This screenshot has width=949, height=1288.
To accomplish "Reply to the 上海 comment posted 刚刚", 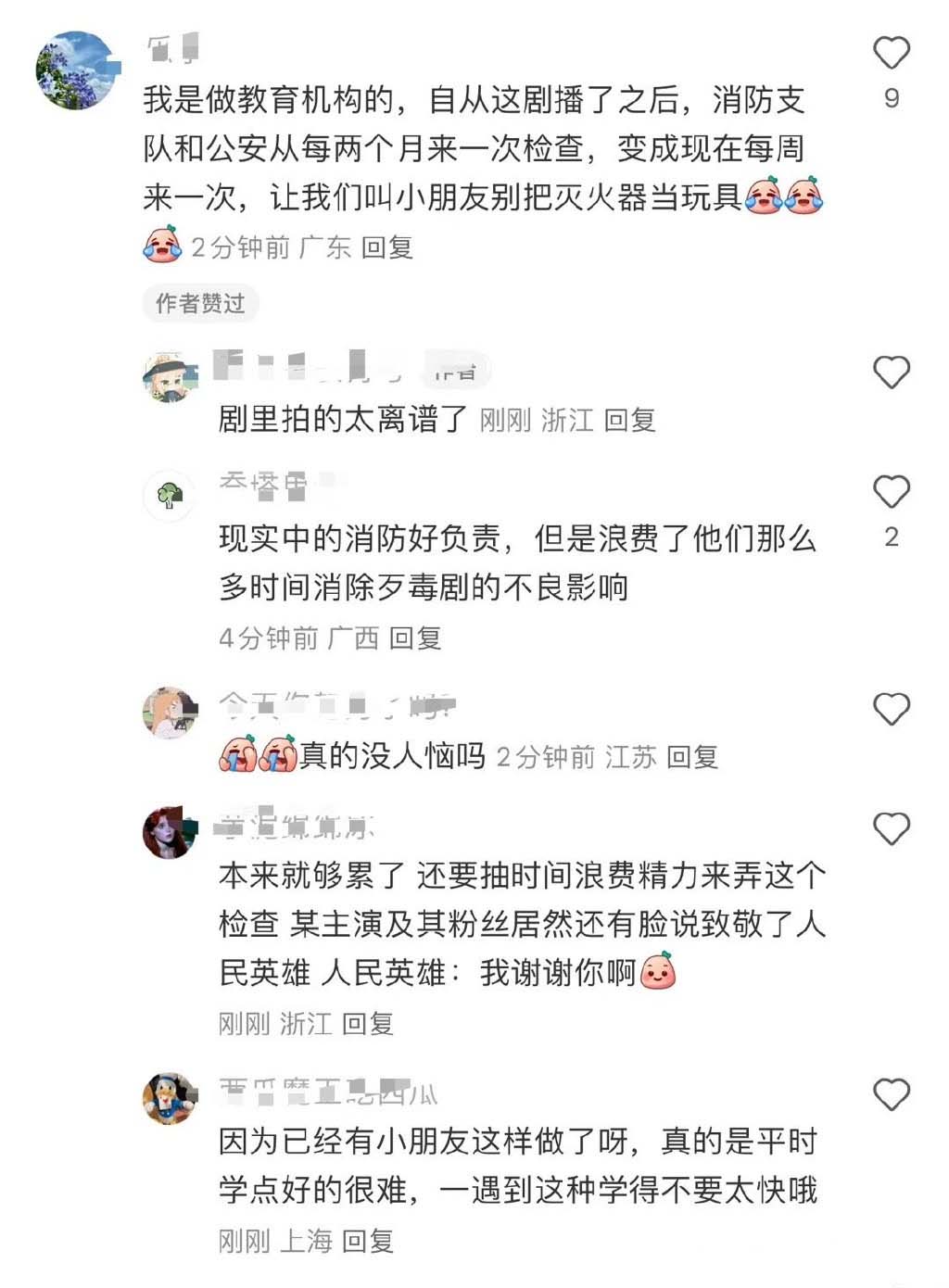I will pos(368,1240).
